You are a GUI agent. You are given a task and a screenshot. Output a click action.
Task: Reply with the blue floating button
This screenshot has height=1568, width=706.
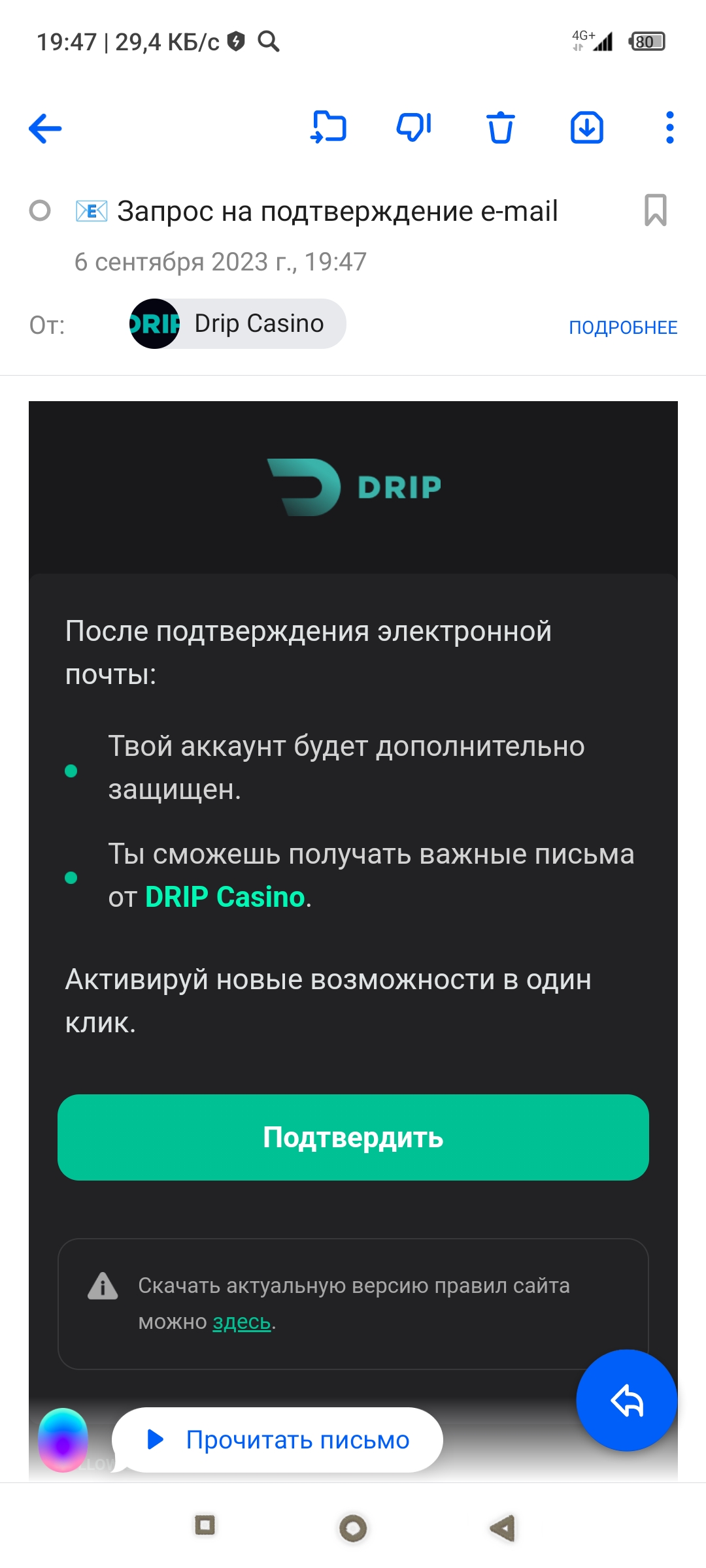626,1400
